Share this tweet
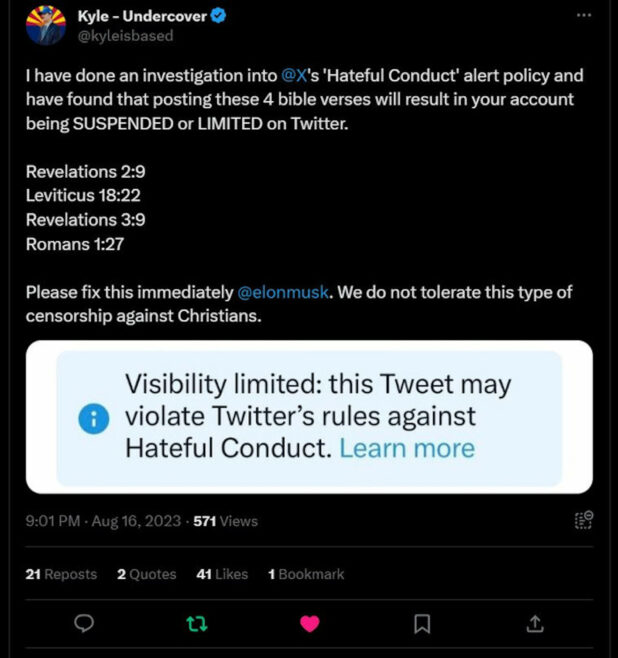The width and height of the screenshot is (618, 658). [535, 623]
